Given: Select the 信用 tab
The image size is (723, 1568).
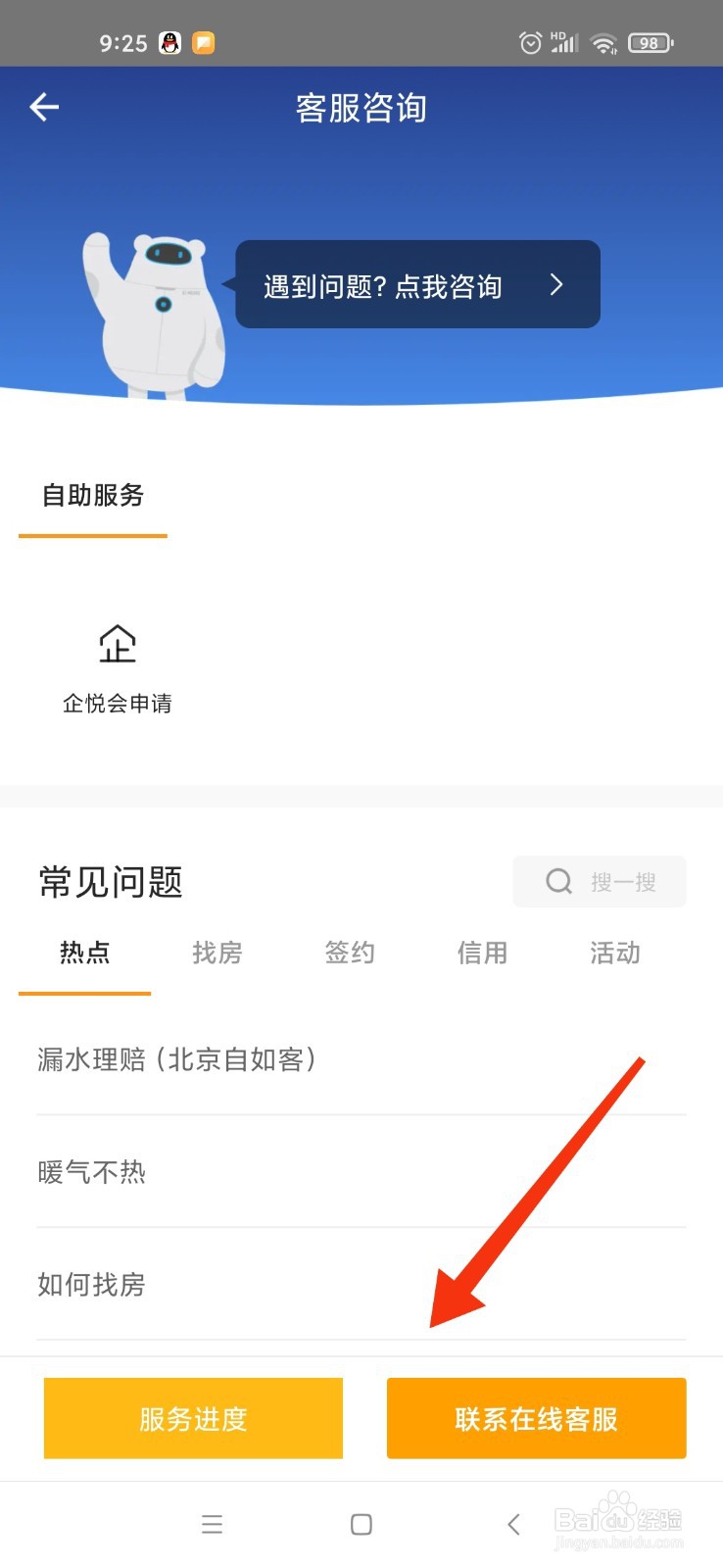Looking at the screenshot, I should point(482,953).
